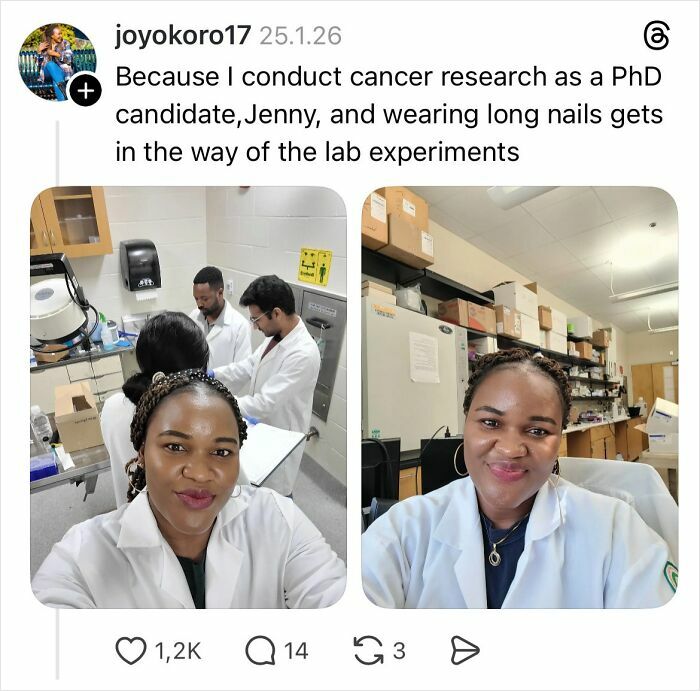The height and width of the screenshot is (691, 700).
Task: Open the comments on joyokoro17's post
Action: tap(259, 651)
